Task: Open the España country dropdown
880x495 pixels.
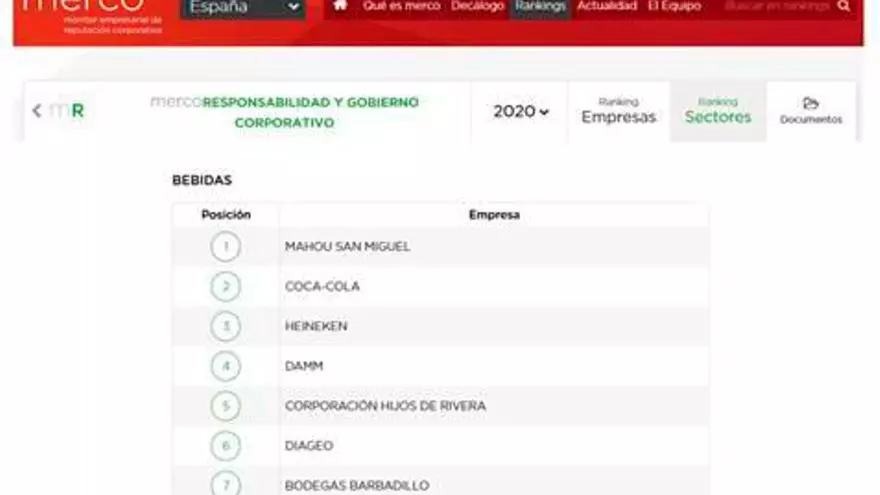Action: pyautogui.click(x=244, y=7)
